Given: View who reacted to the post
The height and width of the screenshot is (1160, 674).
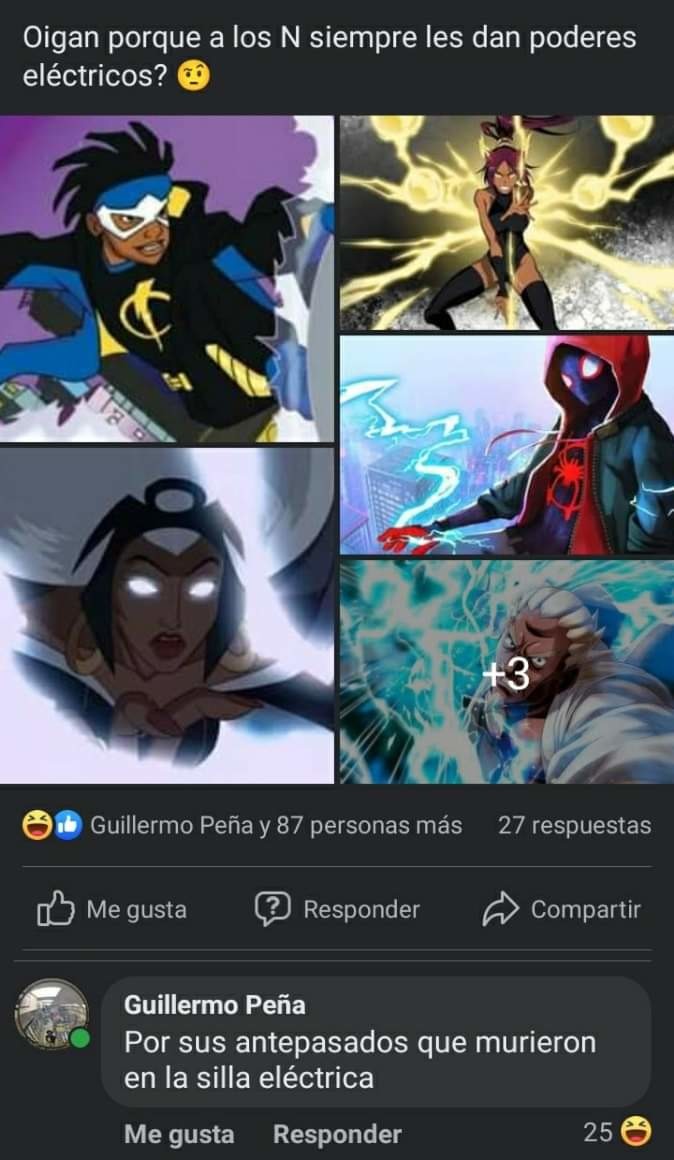Looking at the screenshot, I should coord(242,825).
